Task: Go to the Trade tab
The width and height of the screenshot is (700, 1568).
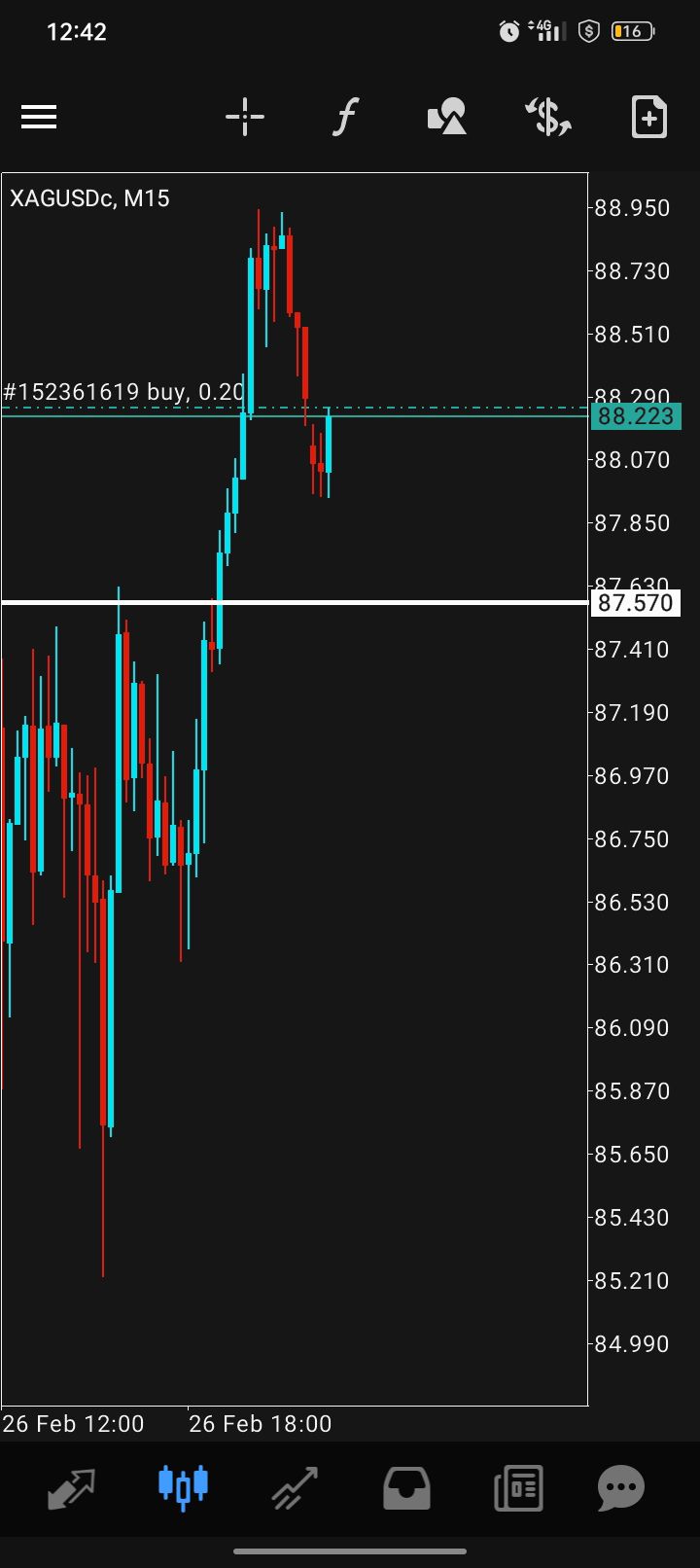Action: pyautogui.click(x=295, y=1488)
